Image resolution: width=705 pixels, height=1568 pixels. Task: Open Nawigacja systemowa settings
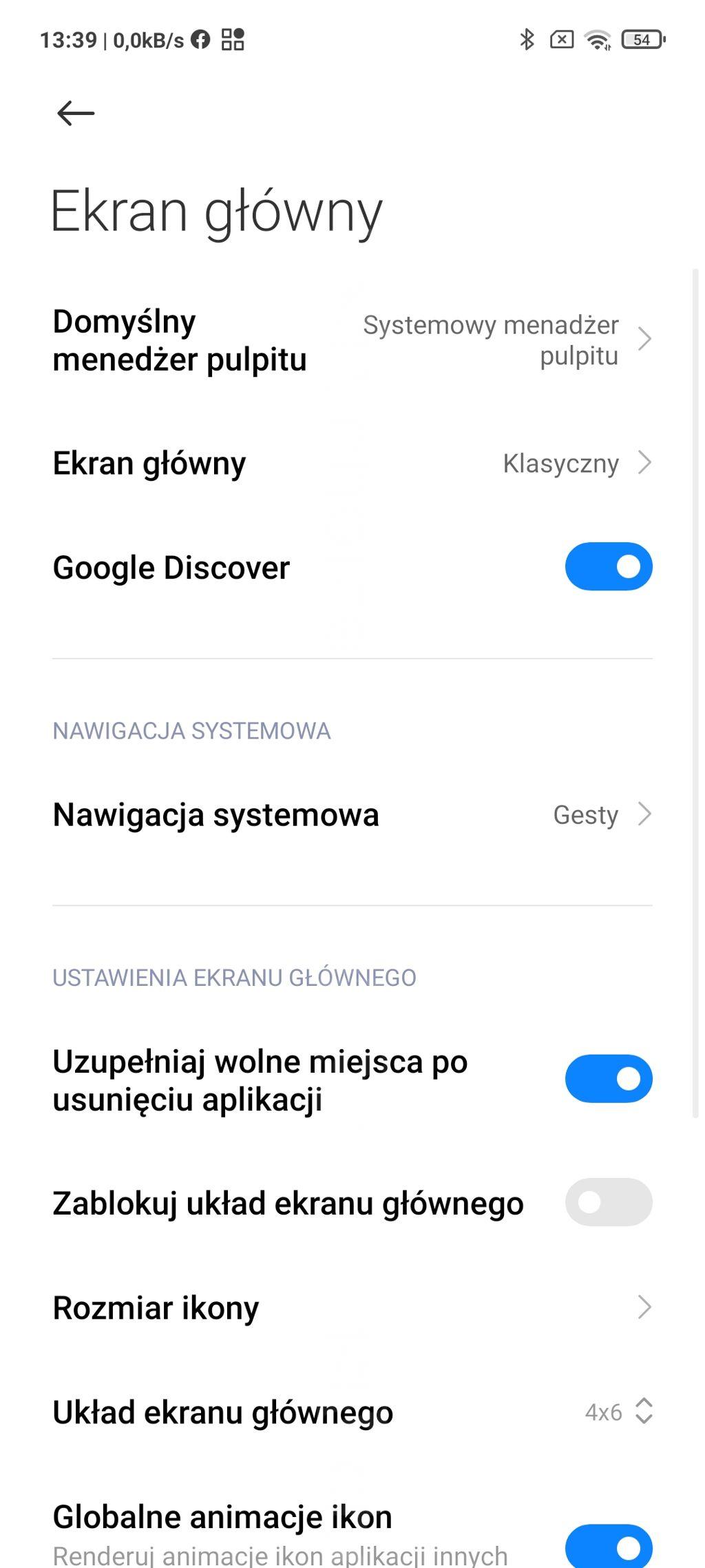[x=351, y=814]
